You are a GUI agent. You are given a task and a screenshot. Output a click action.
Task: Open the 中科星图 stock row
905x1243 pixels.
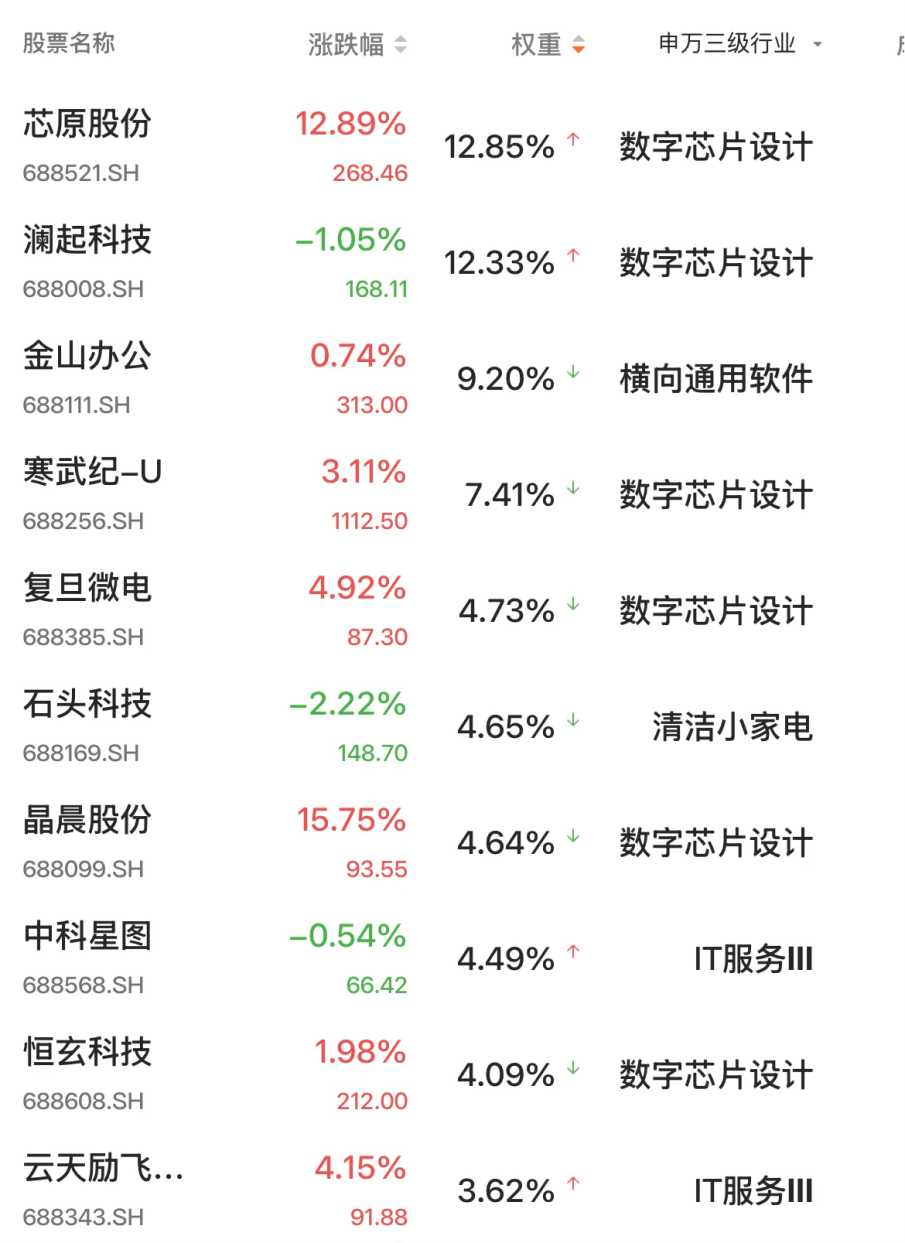[x=88, y=936]
